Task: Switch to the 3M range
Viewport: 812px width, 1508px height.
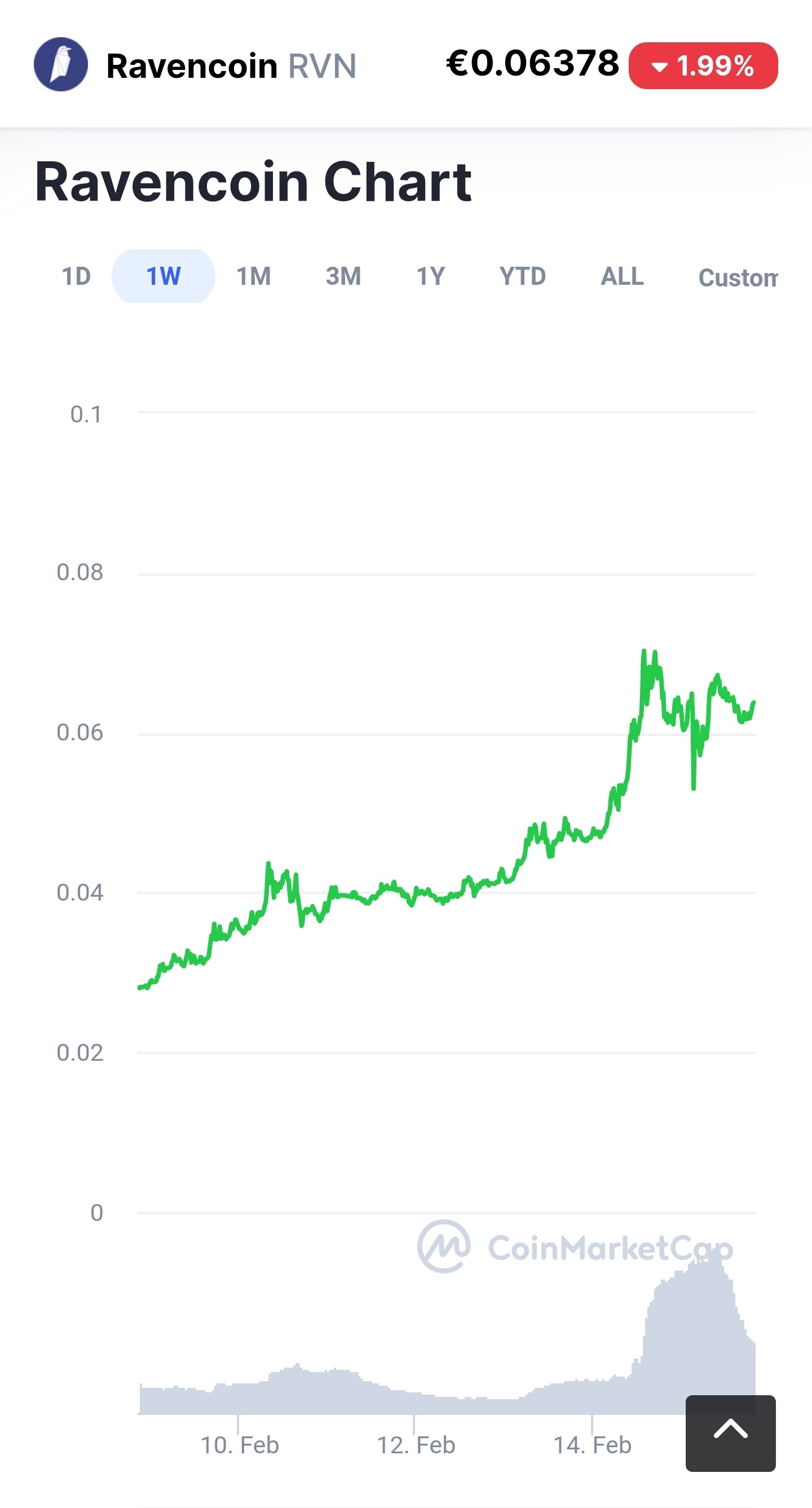Action: click(343, 276)
